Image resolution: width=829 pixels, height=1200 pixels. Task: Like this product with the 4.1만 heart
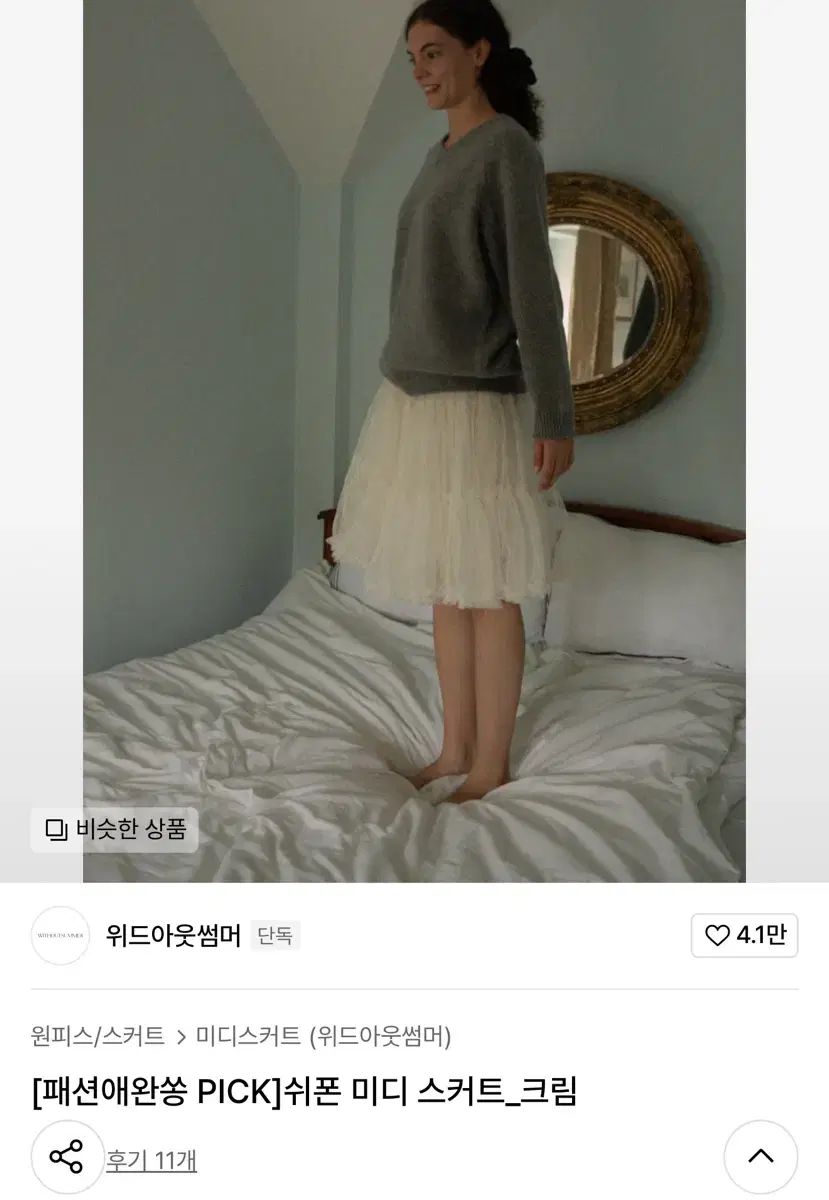[x=744, y=936]
